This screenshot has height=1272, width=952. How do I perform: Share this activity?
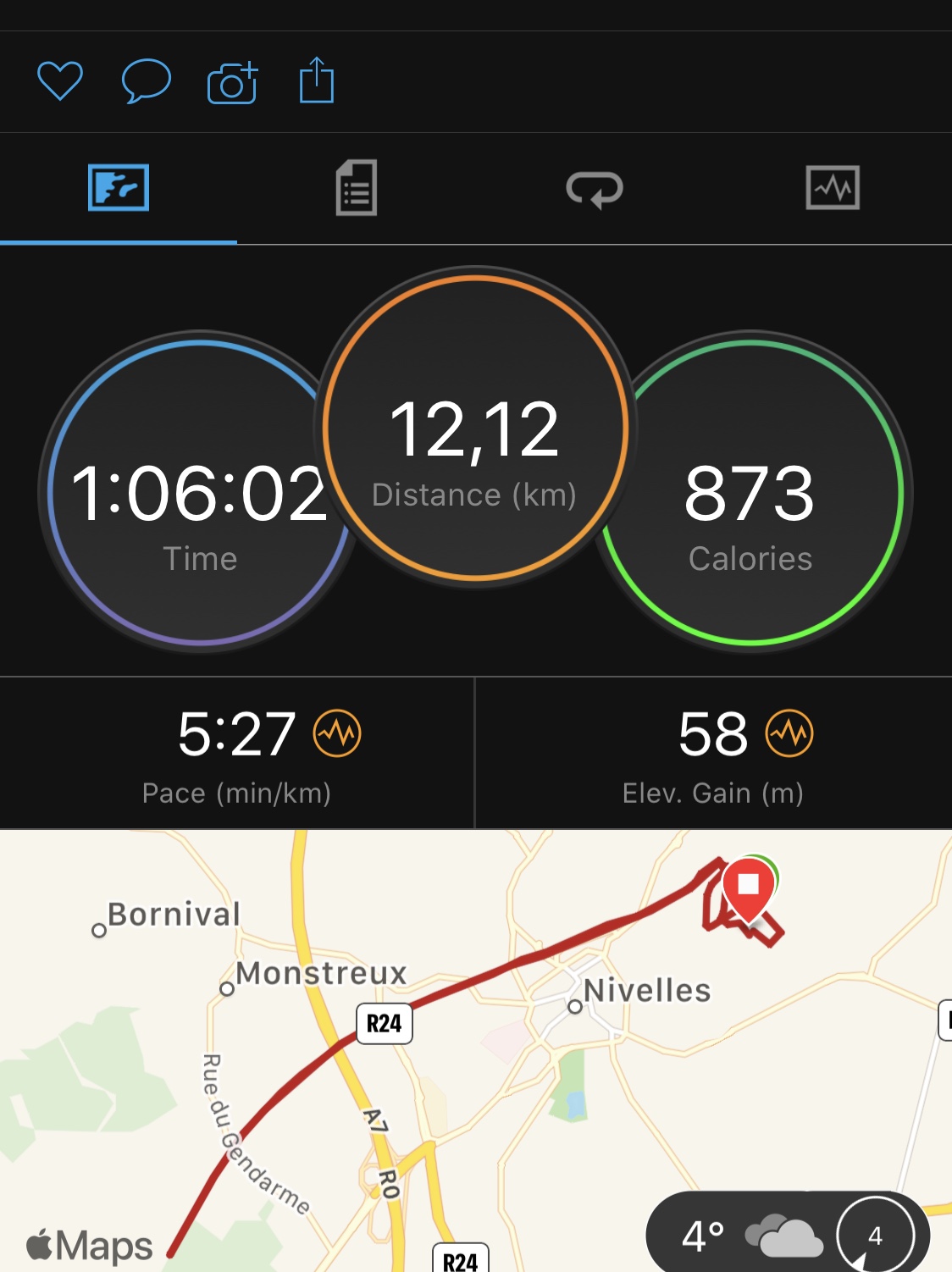(x=317, y=81)
